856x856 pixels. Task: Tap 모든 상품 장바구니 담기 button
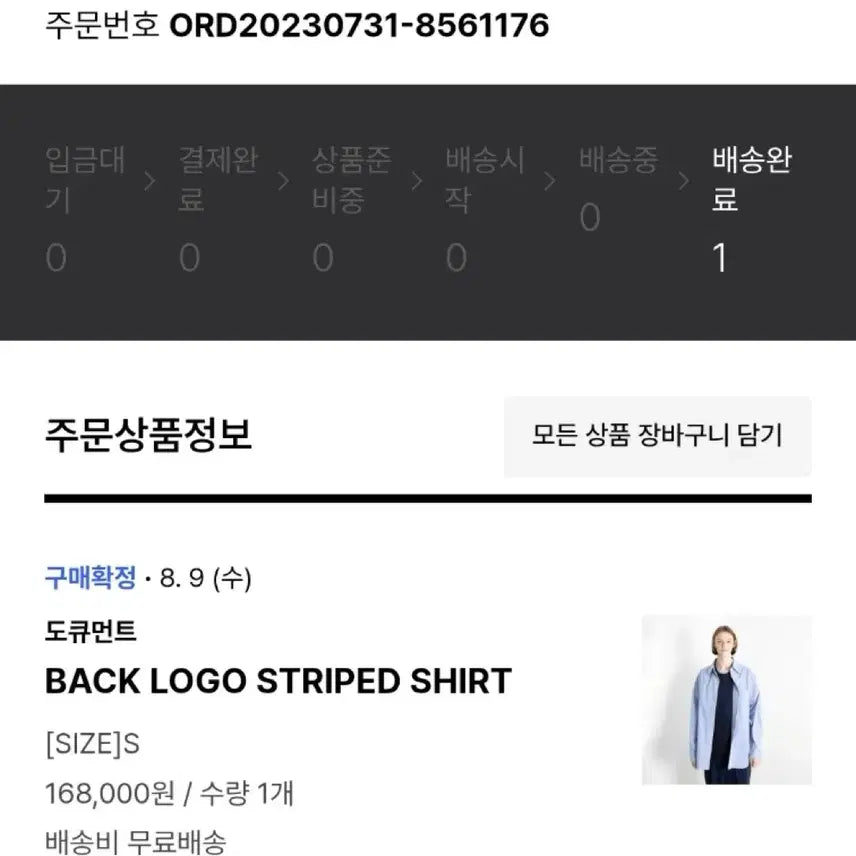coord(657,436)
